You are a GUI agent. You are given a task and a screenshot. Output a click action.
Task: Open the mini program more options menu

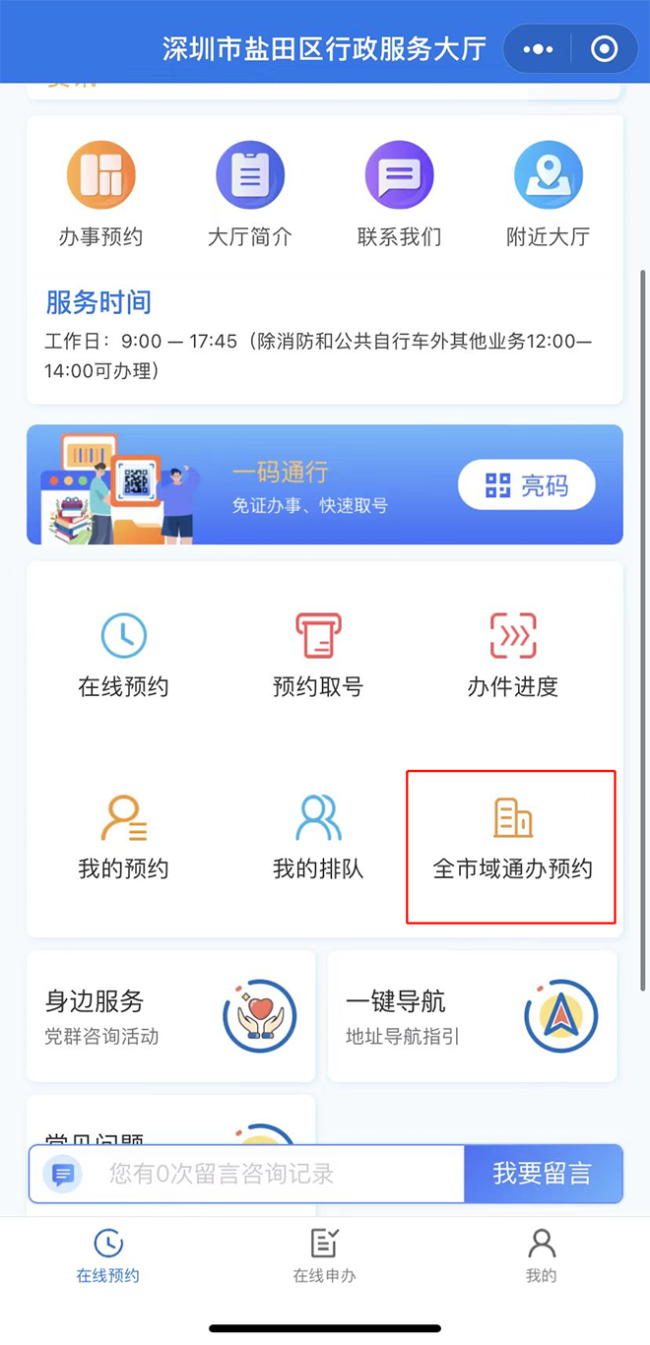point(538,49)
